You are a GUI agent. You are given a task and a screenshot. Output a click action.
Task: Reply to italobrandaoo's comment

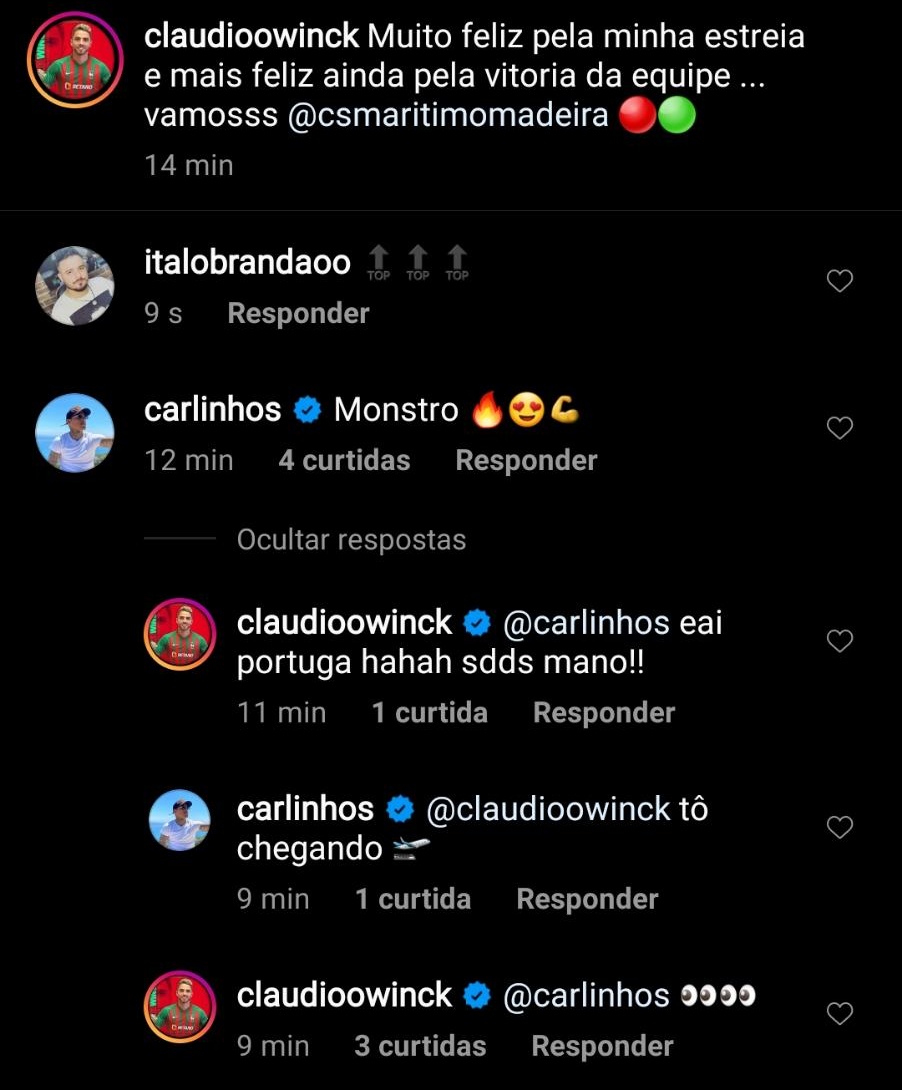[298, 313]
